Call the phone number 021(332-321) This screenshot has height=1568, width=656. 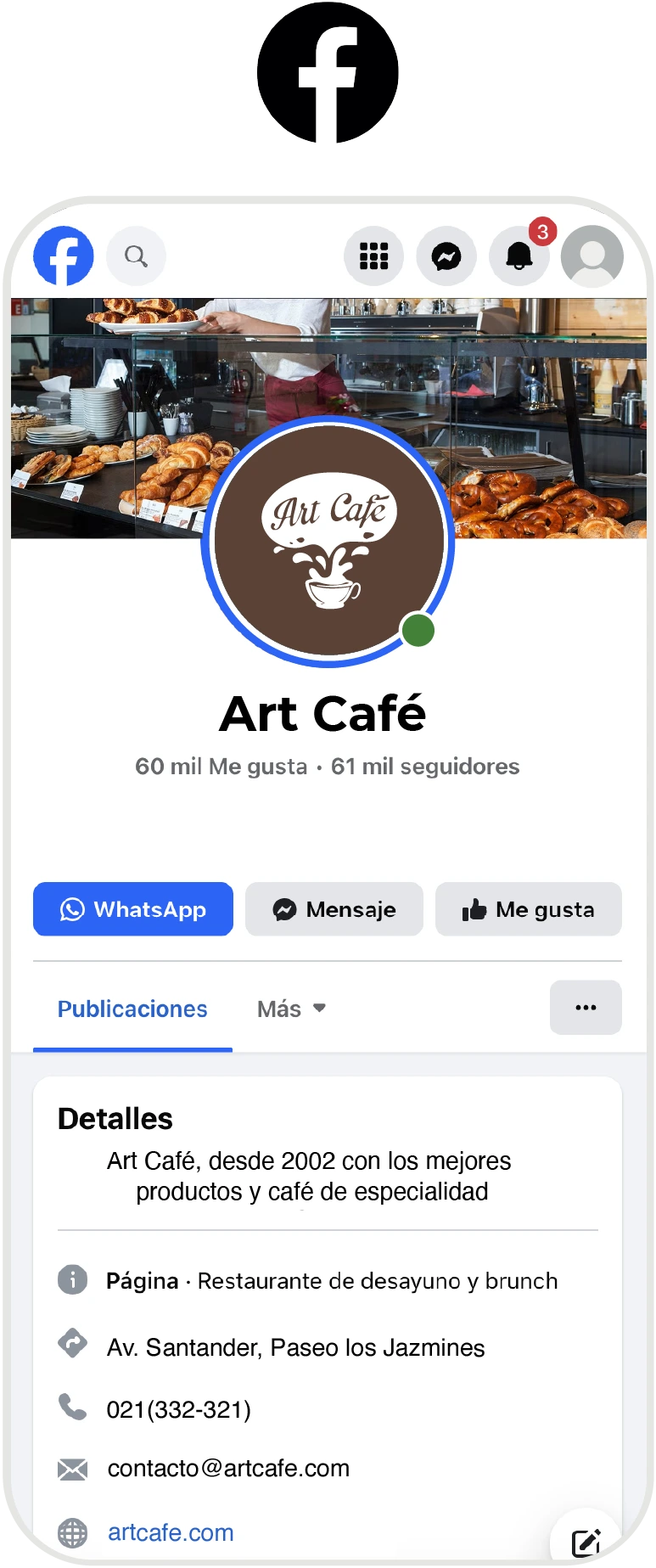pos(179,1409)
